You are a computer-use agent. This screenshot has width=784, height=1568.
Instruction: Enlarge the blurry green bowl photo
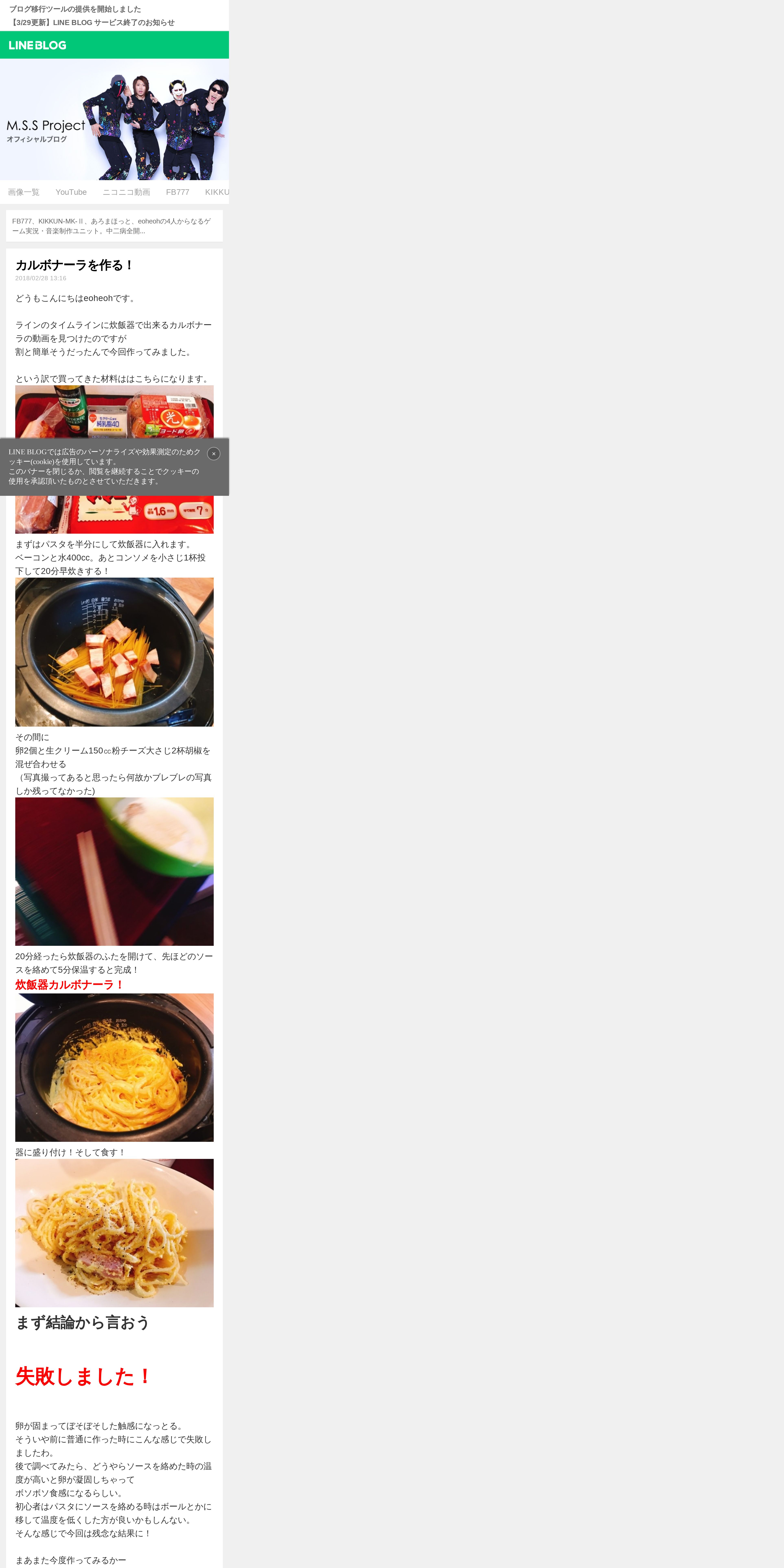pos(114,872)
